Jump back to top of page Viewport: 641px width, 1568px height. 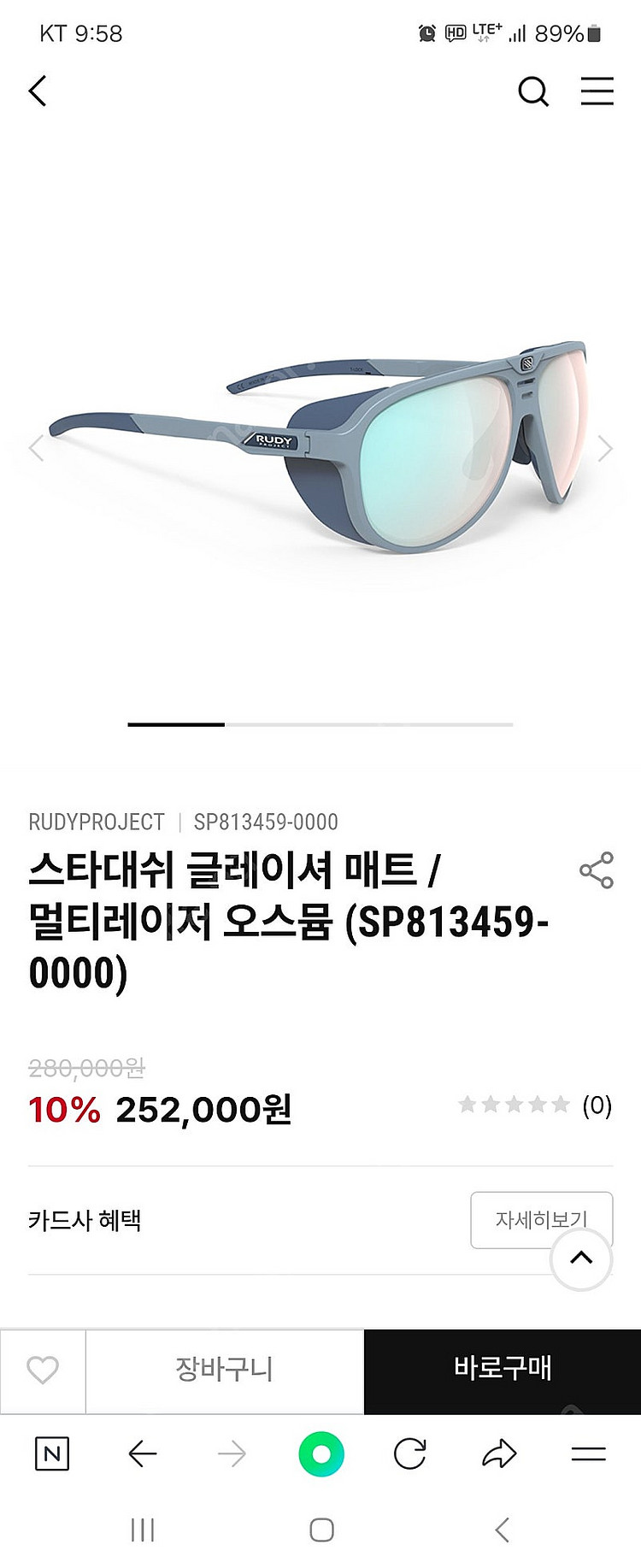(581, 1258)
